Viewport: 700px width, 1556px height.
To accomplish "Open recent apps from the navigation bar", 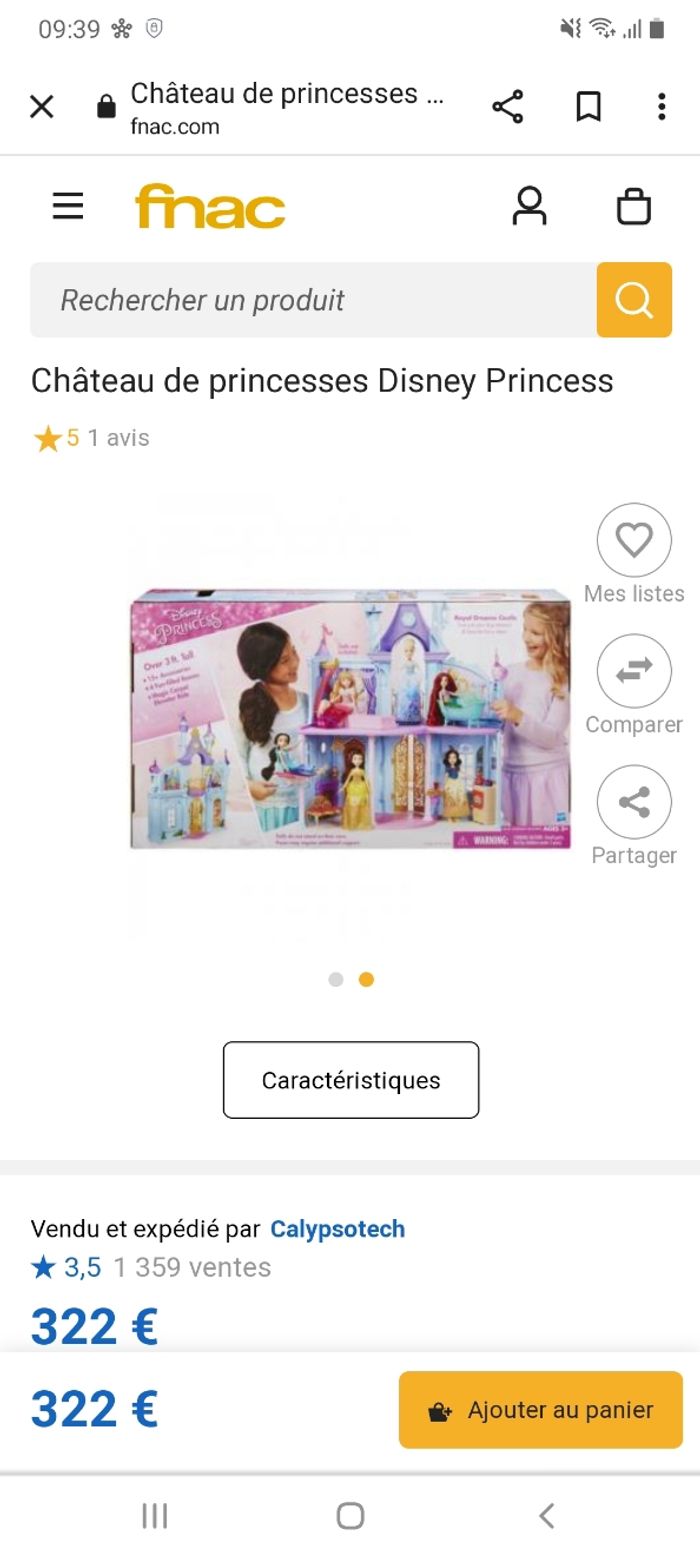I will [x=154, y=1516].
